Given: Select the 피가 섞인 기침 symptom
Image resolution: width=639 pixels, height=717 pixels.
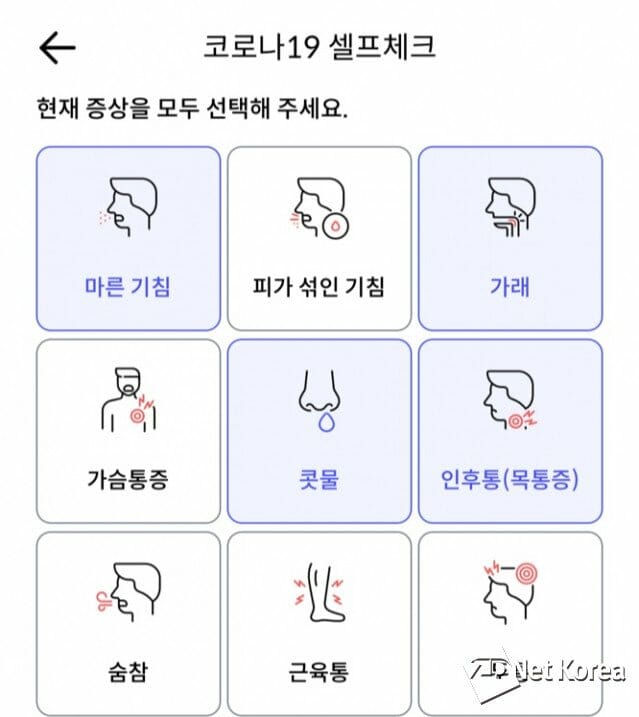Looking at the screenshot, I should pos(319,239).
